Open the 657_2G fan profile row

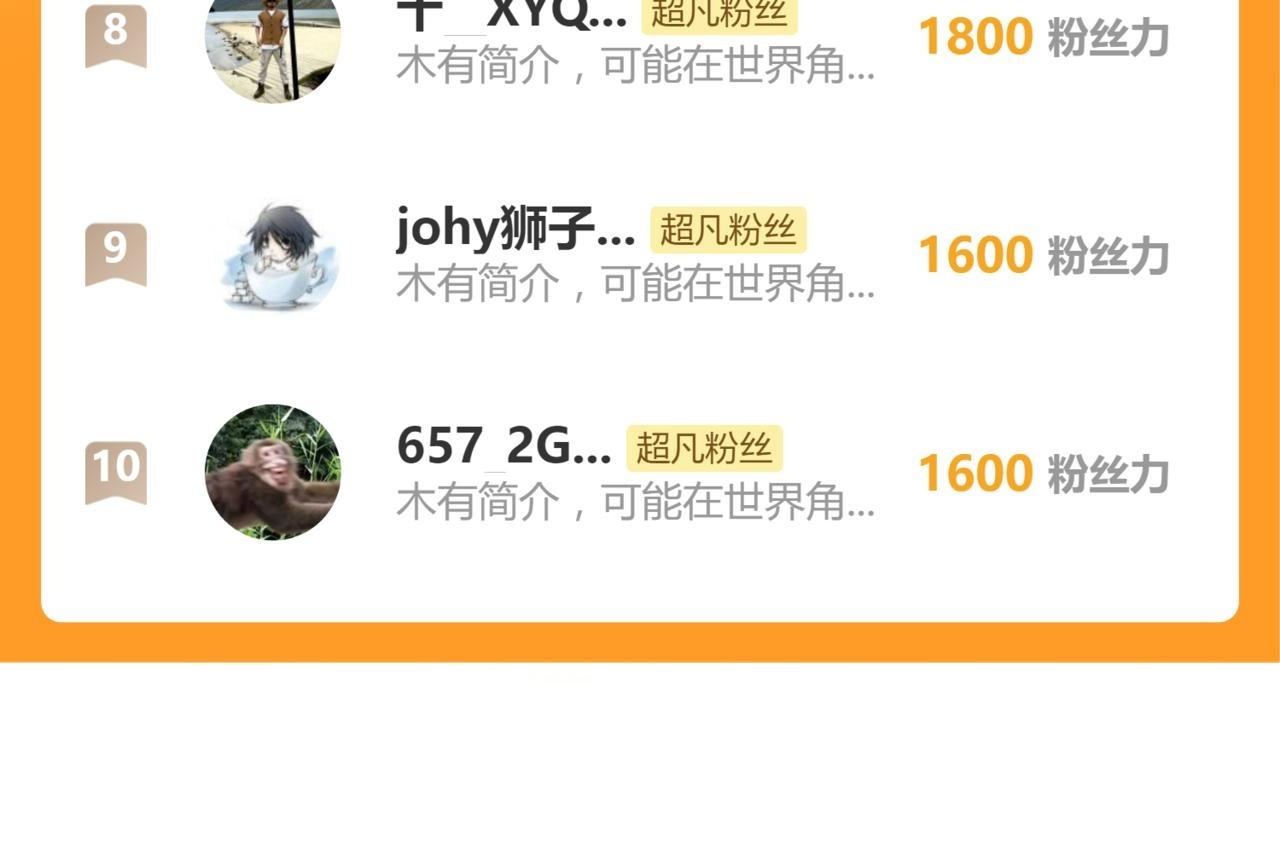[640, 472]
